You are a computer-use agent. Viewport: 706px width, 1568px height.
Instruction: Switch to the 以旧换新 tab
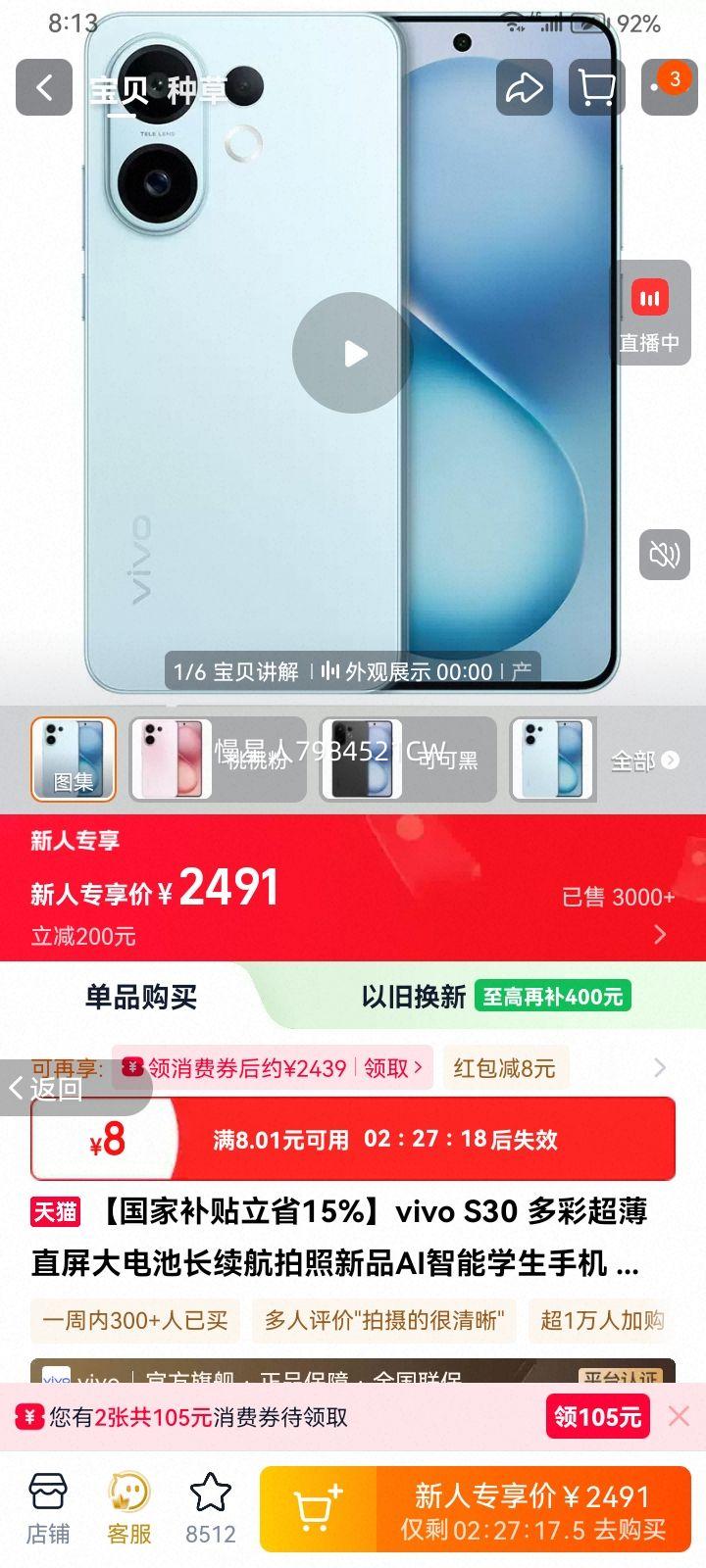(416, 997)
